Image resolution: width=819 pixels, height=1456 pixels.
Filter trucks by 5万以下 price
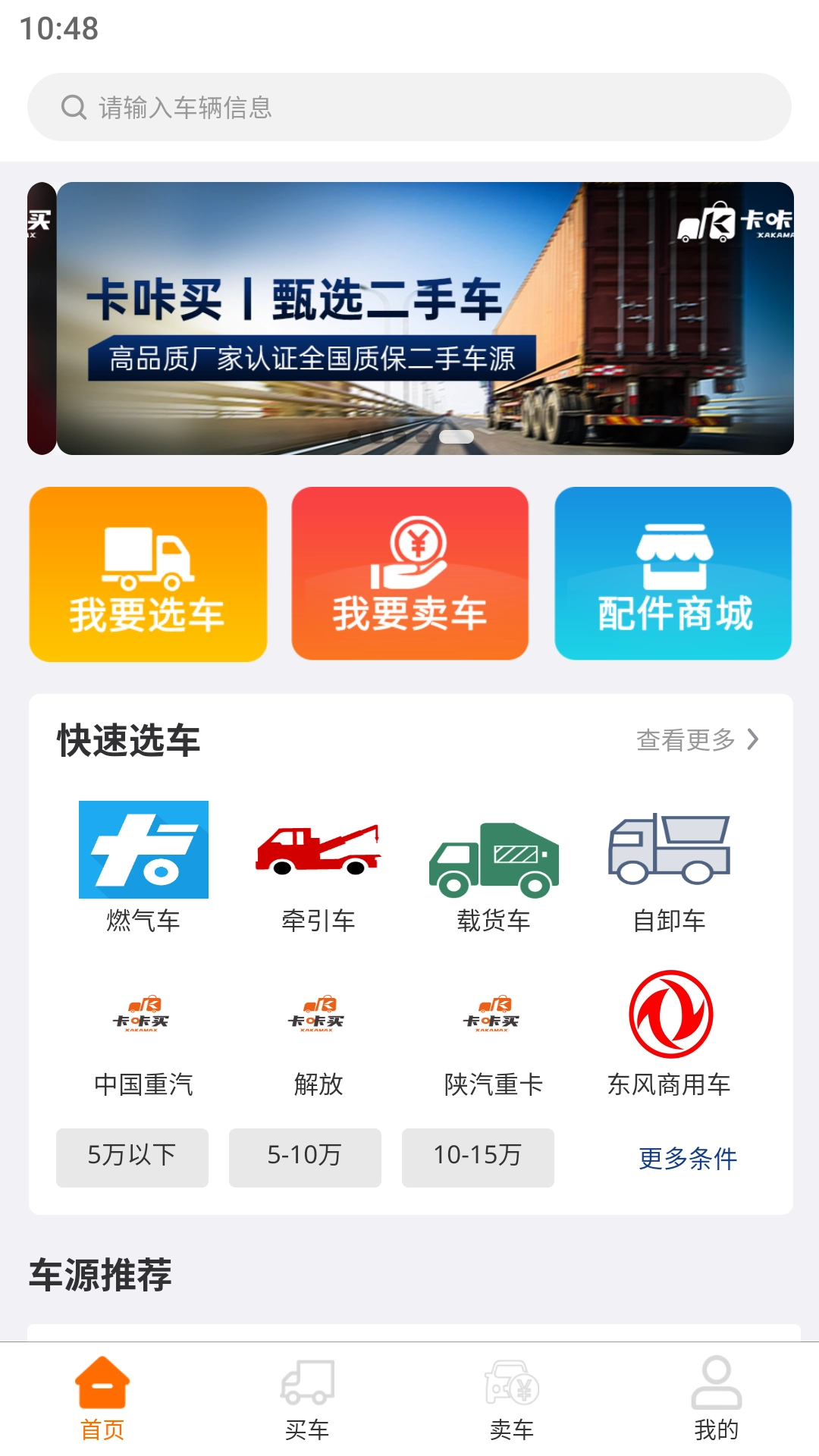click(x=131, y=1158)
